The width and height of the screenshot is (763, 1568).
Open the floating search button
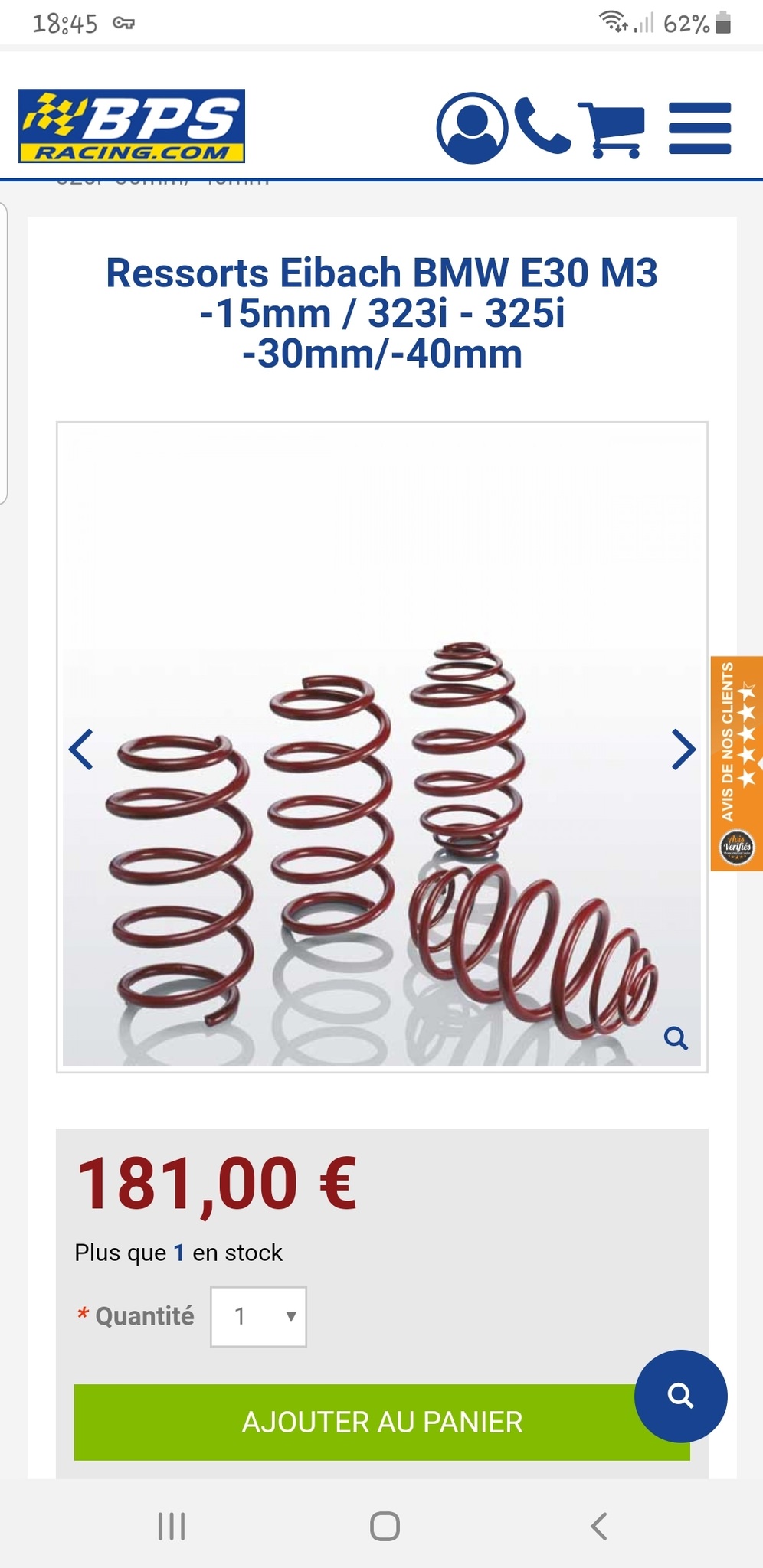click(680, 1396)
